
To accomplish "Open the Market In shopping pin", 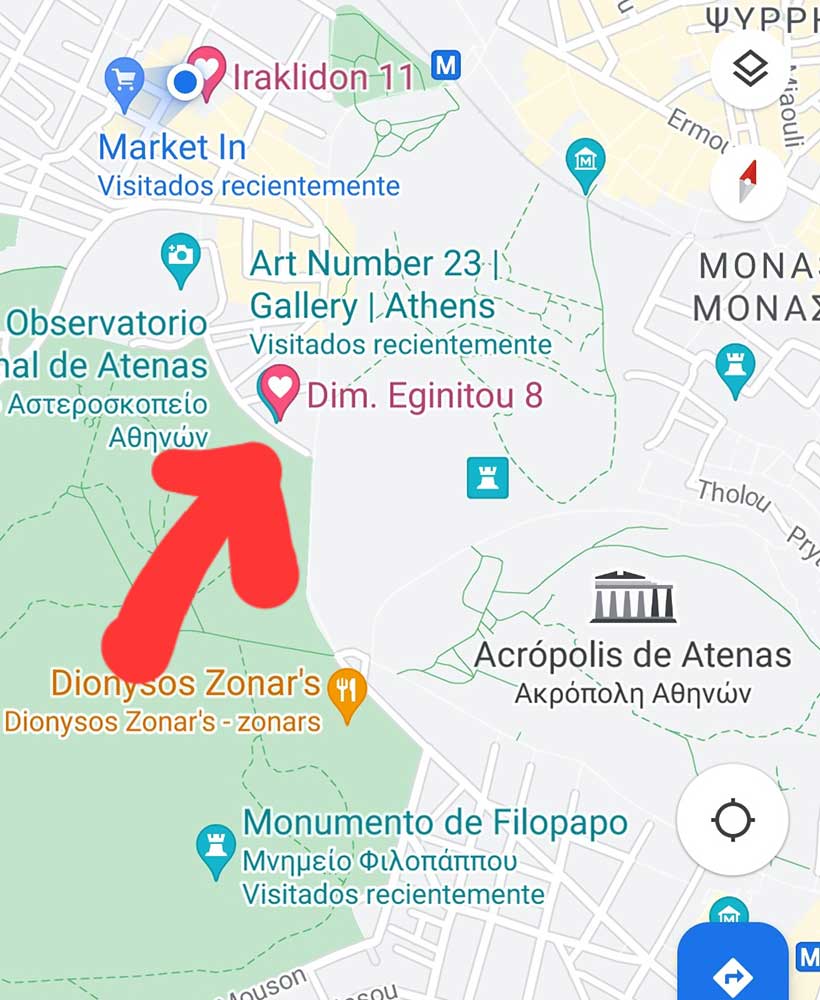I will (125, 82).
